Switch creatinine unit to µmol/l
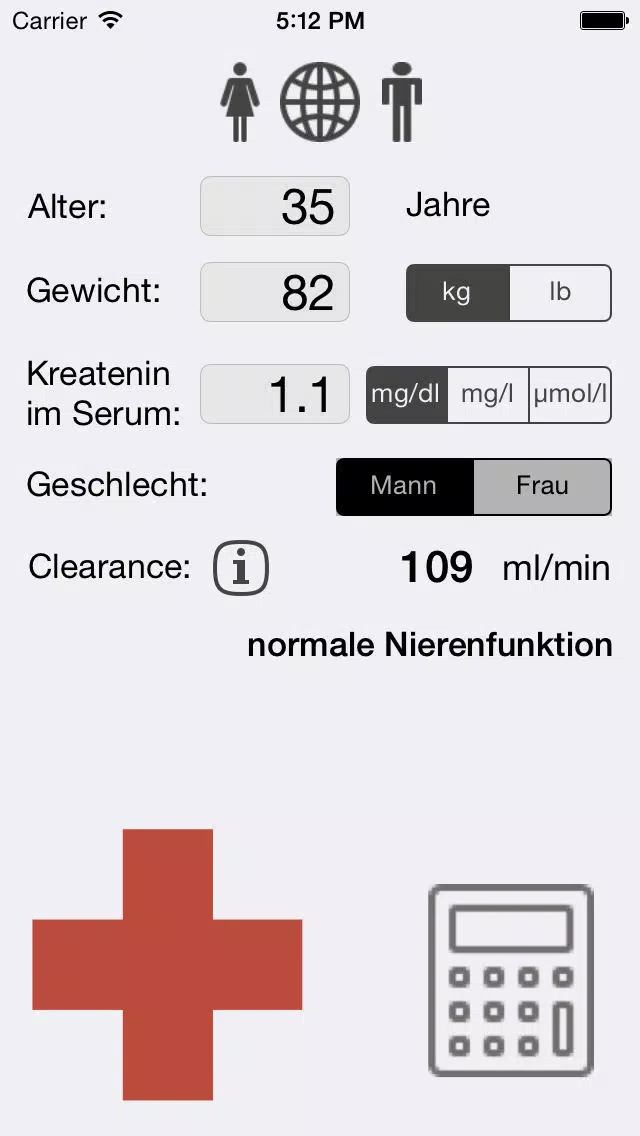Viewport: 640px width, 1136px height. click(x=570, y=395)
